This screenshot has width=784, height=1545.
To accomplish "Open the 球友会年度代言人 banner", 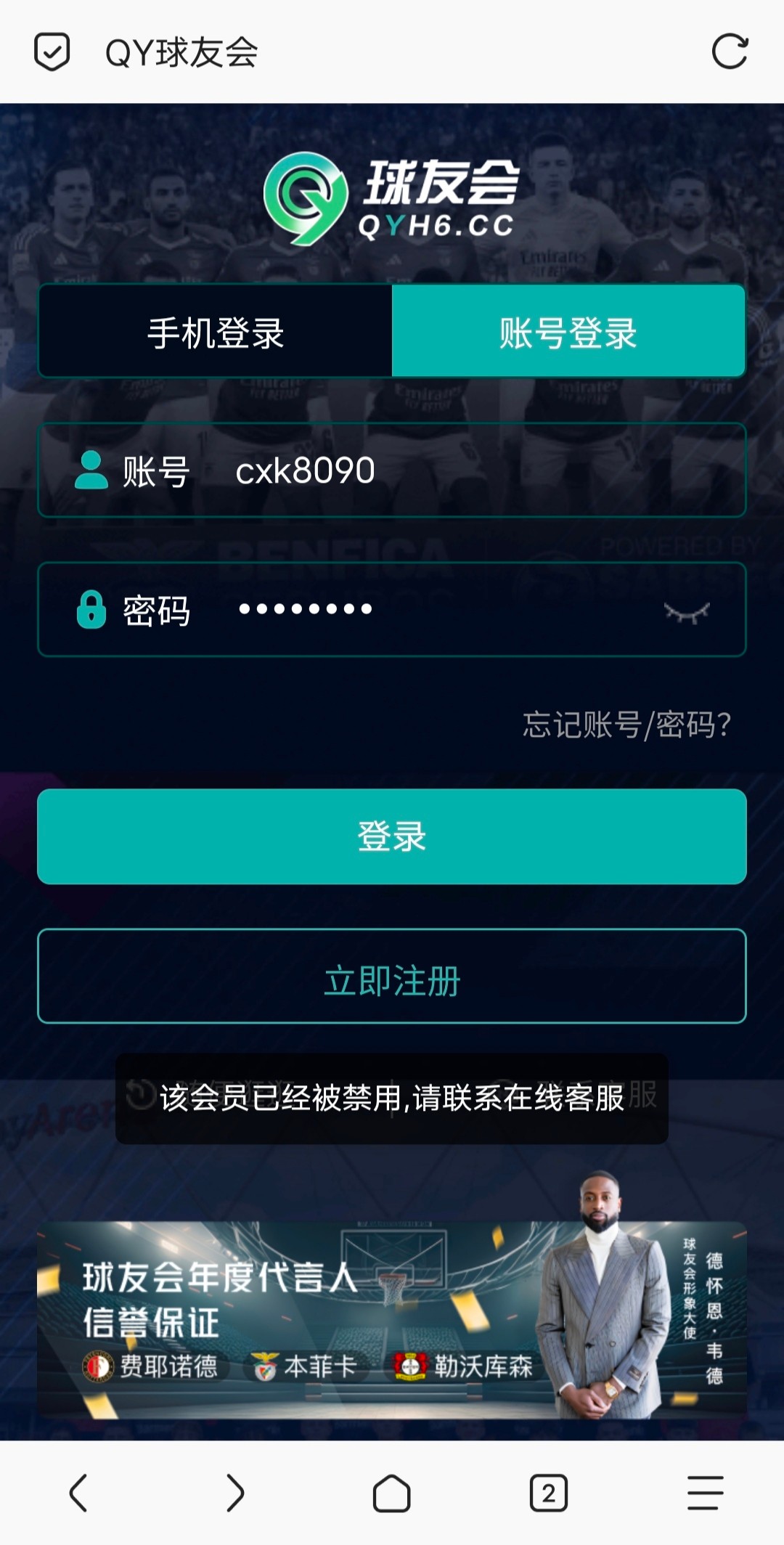I will point(392,1320).
